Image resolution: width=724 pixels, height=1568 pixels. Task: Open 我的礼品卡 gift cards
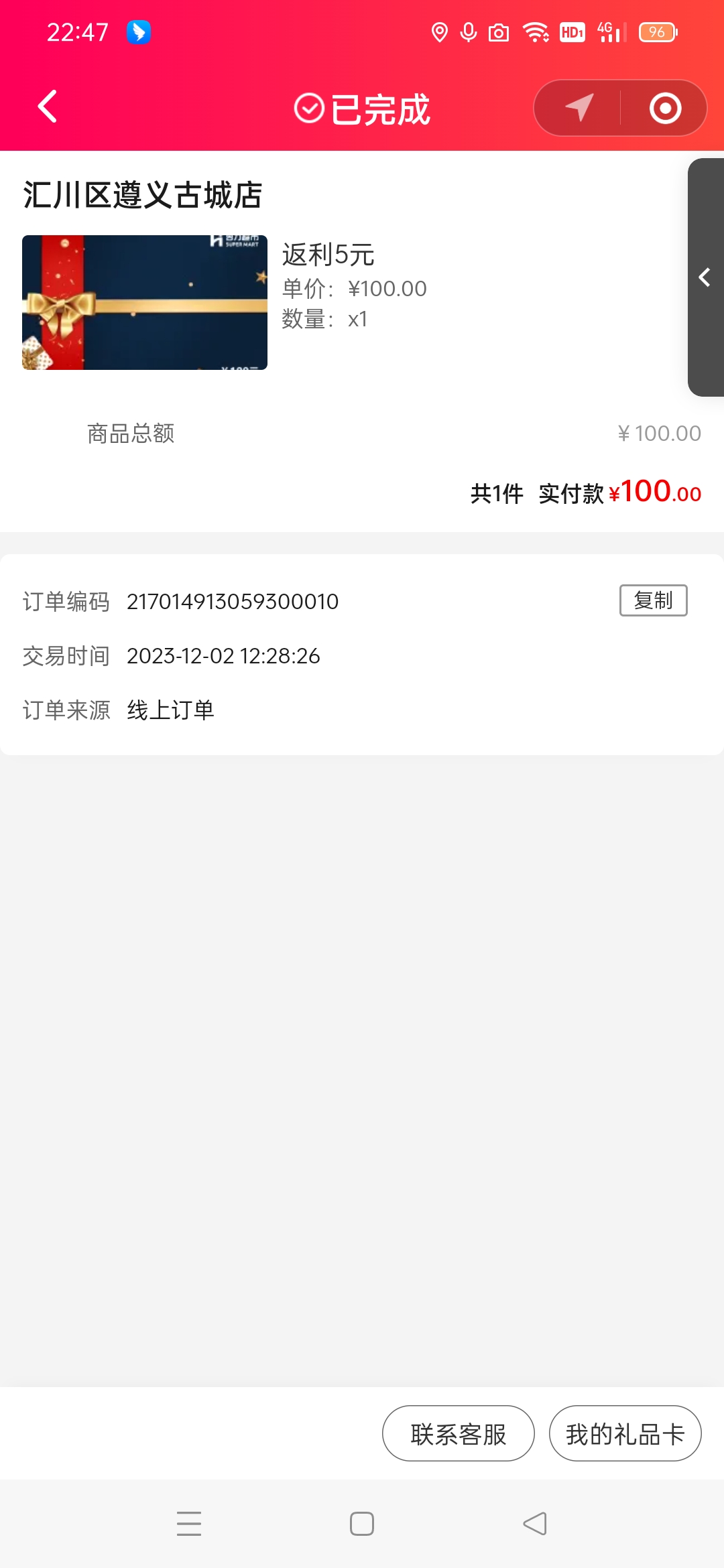tap(625, 1434)
